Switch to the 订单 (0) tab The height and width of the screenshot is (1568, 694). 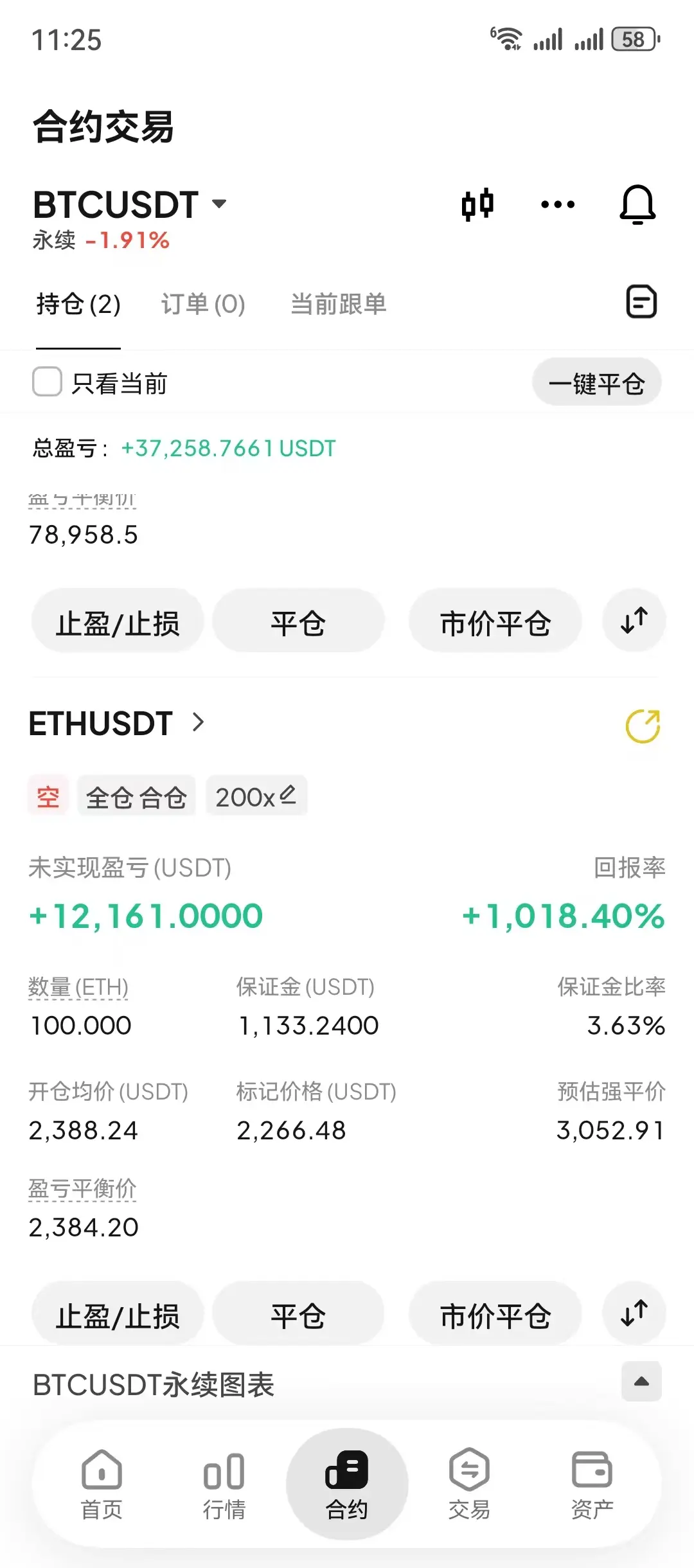(x=203, y=304)
